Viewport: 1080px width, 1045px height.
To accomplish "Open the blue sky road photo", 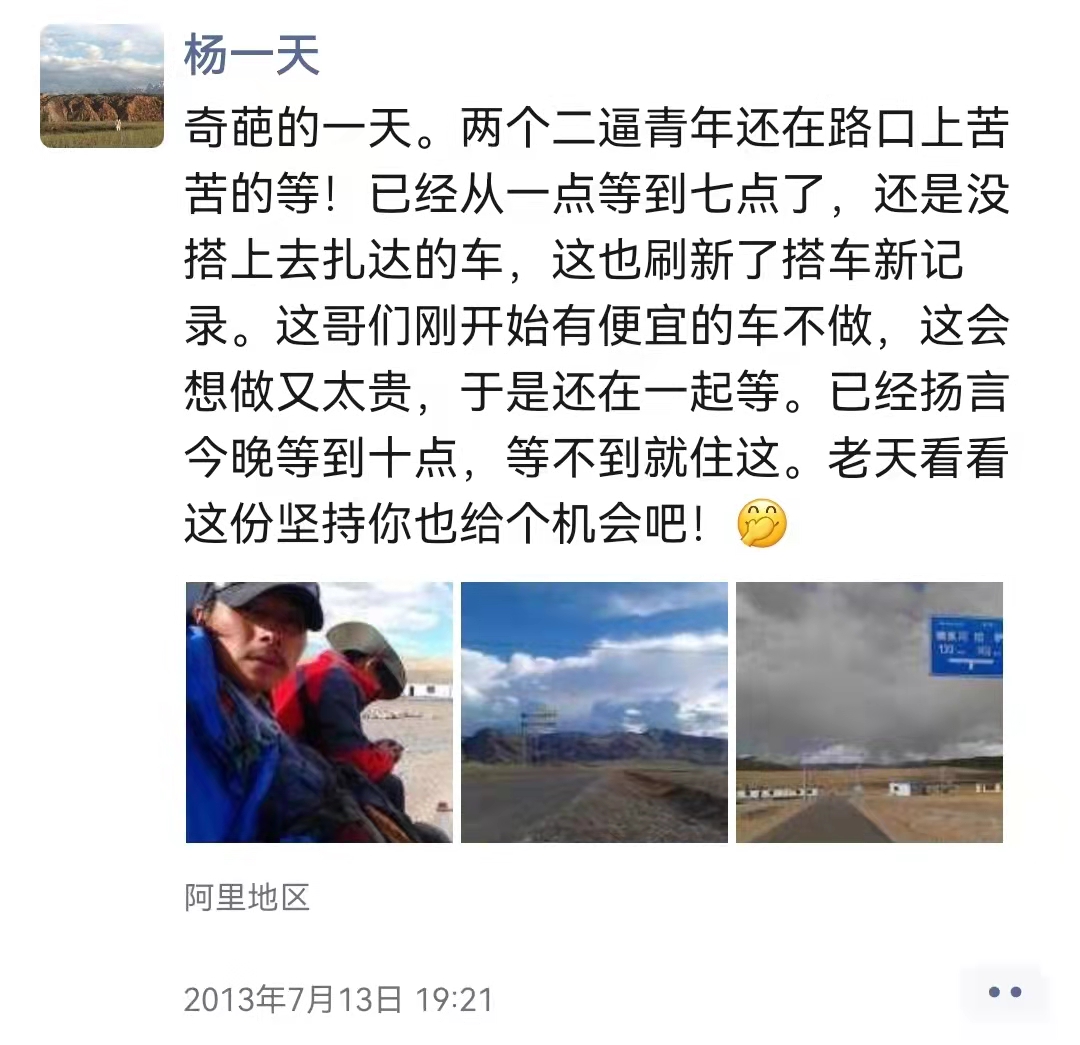I will point(594,712).
